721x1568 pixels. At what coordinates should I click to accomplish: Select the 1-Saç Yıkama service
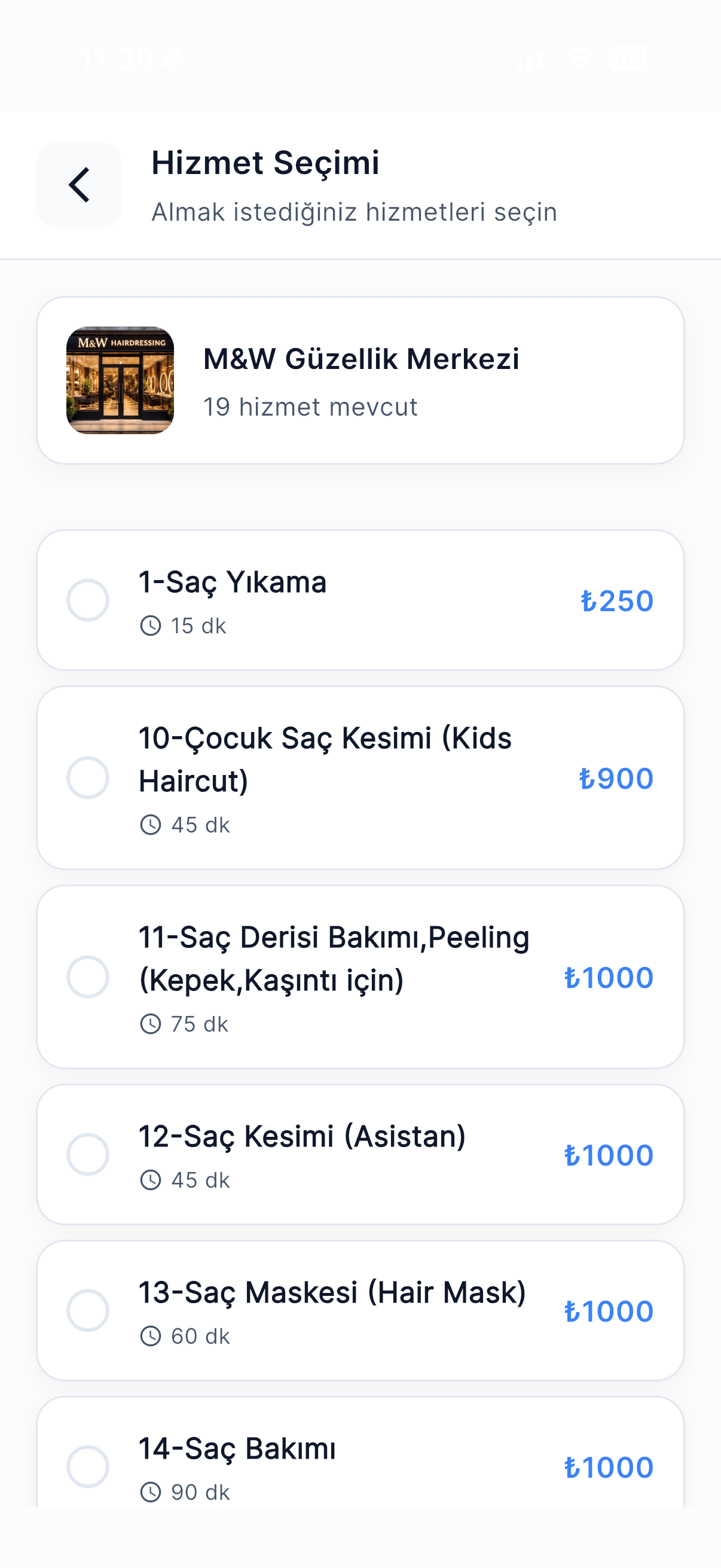pyautogui.click(x=88, y=600)
